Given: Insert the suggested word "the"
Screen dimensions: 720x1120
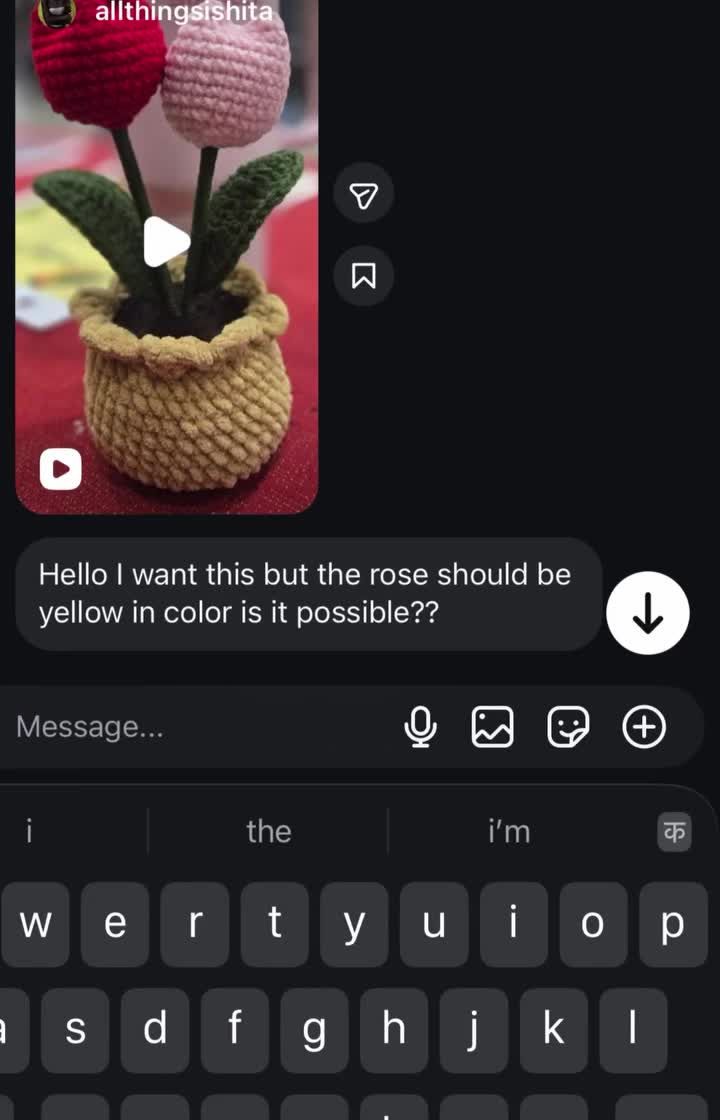Looking at the screenshot, I should click(268, 831).
